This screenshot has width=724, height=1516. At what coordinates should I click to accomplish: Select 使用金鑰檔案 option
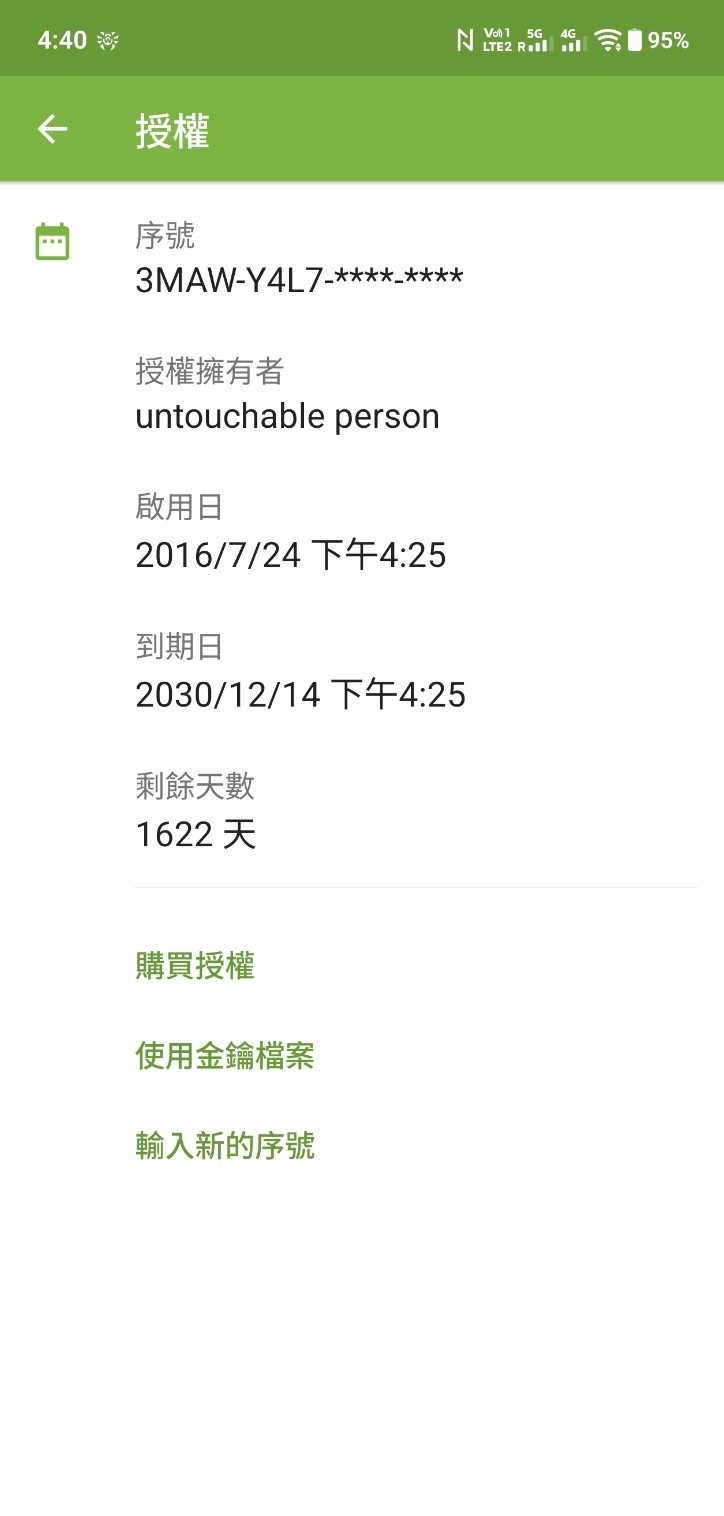[x=225, y=1056]
